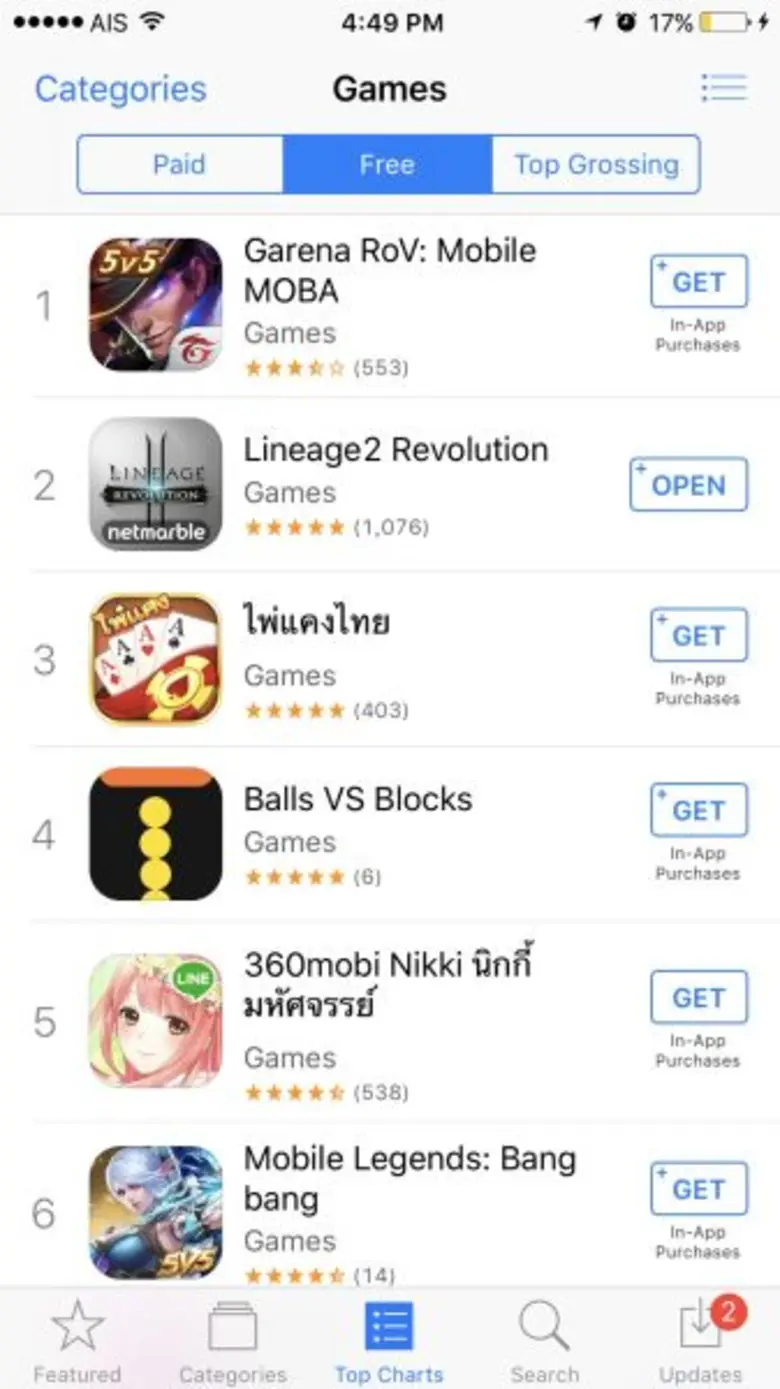Open the Balls VS Blocks app icon
Screen dimensions: 780x1389
(x=155, y=835)
